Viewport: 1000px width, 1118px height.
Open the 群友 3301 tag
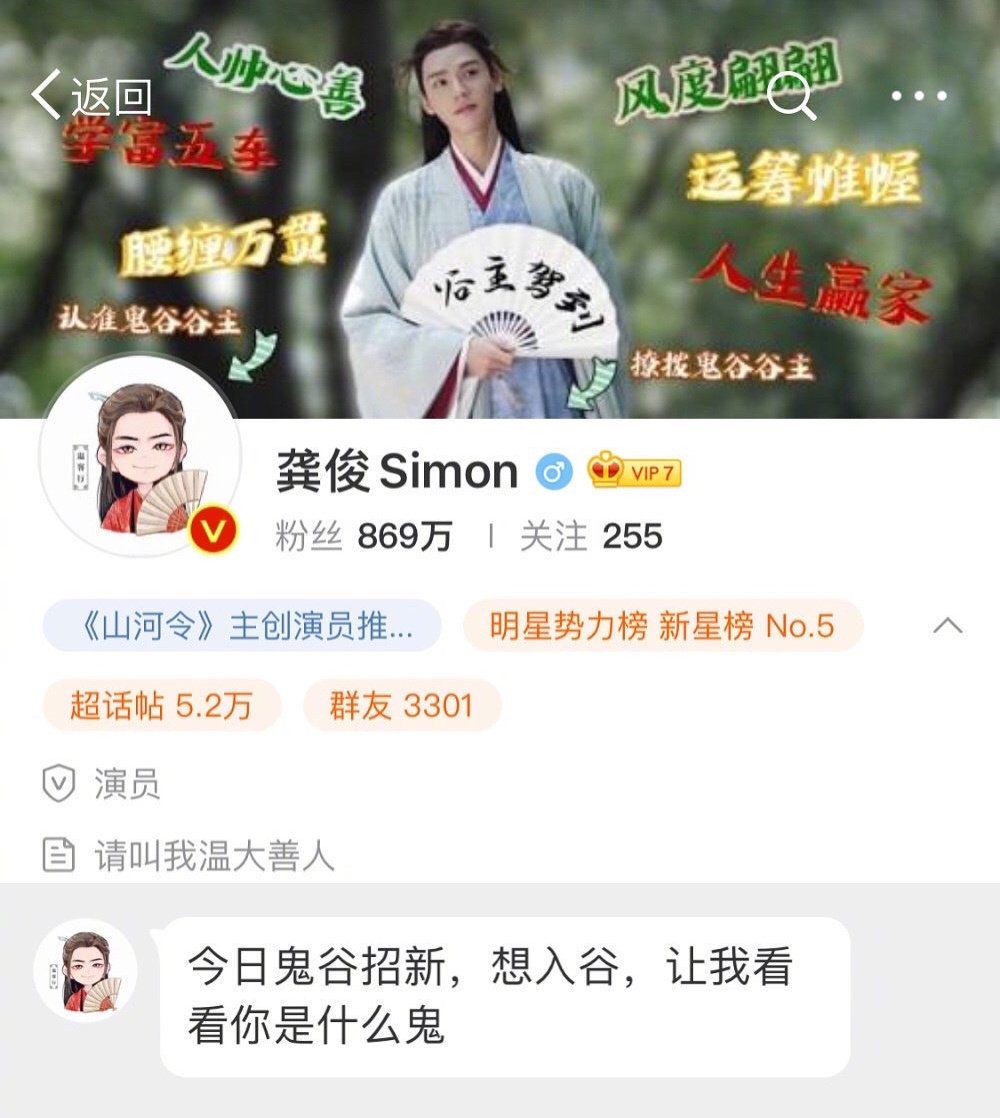(398, 704)
